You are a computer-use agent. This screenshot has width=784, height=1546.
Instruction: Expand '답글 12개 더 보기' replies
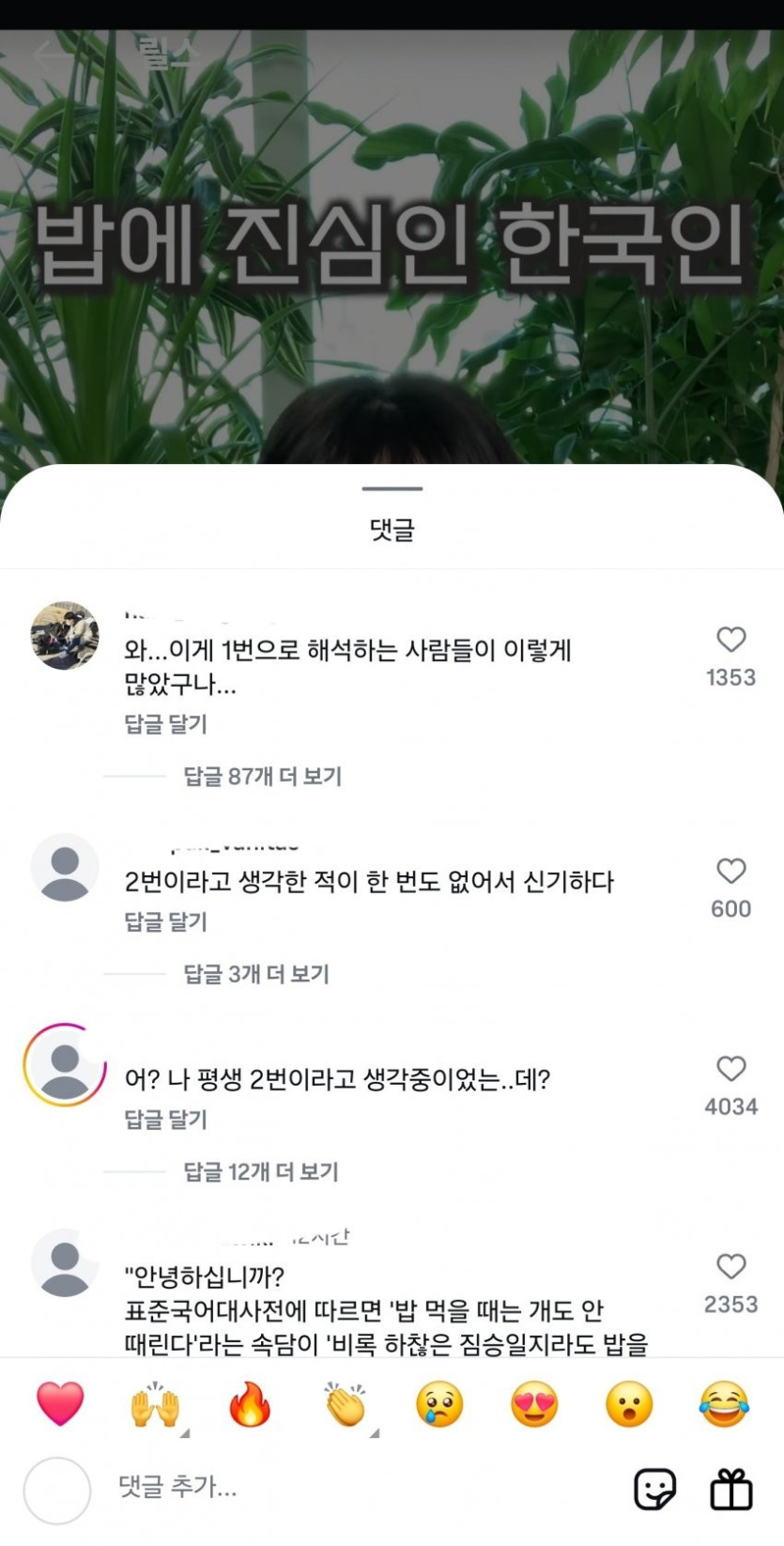260,1172
